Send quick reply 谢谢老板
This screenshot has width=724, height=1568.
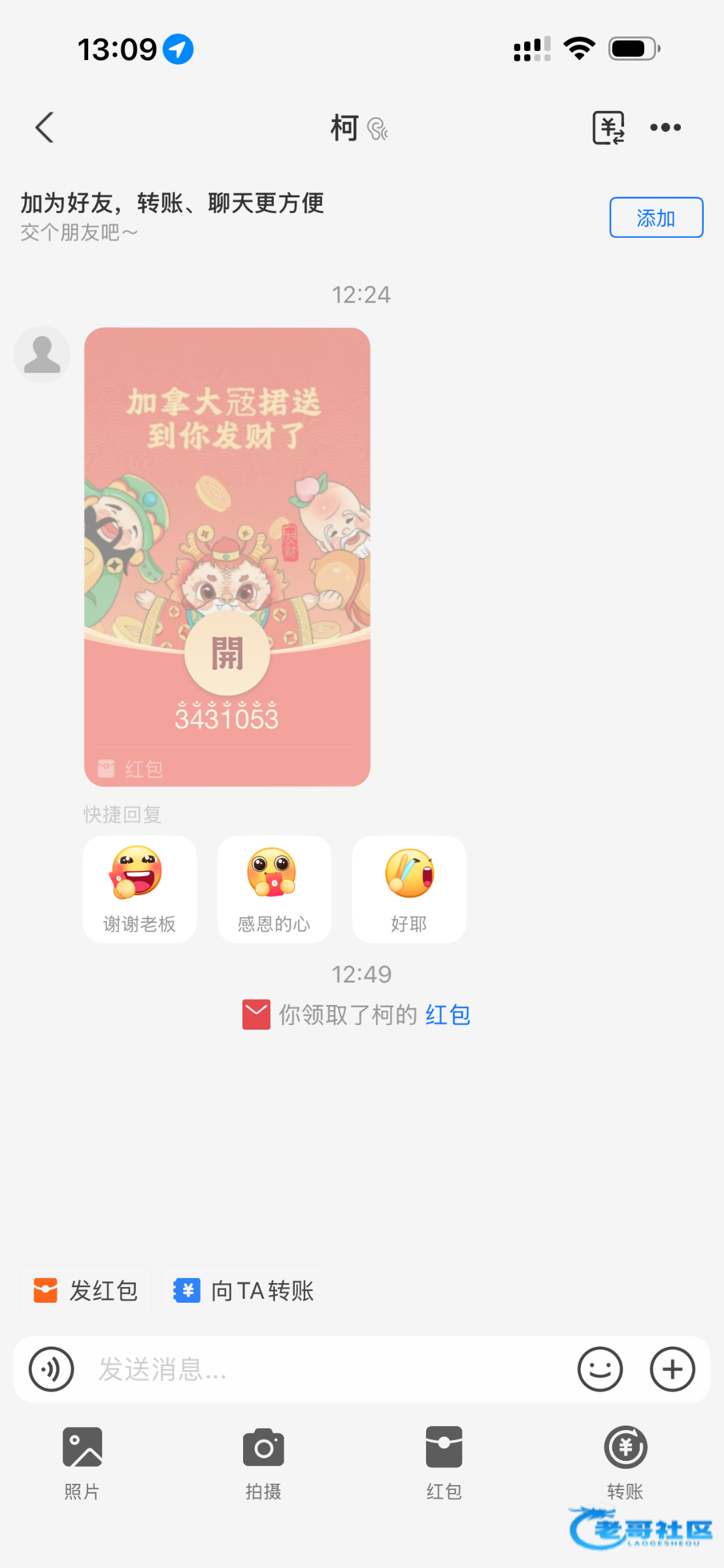click(139, 889)
